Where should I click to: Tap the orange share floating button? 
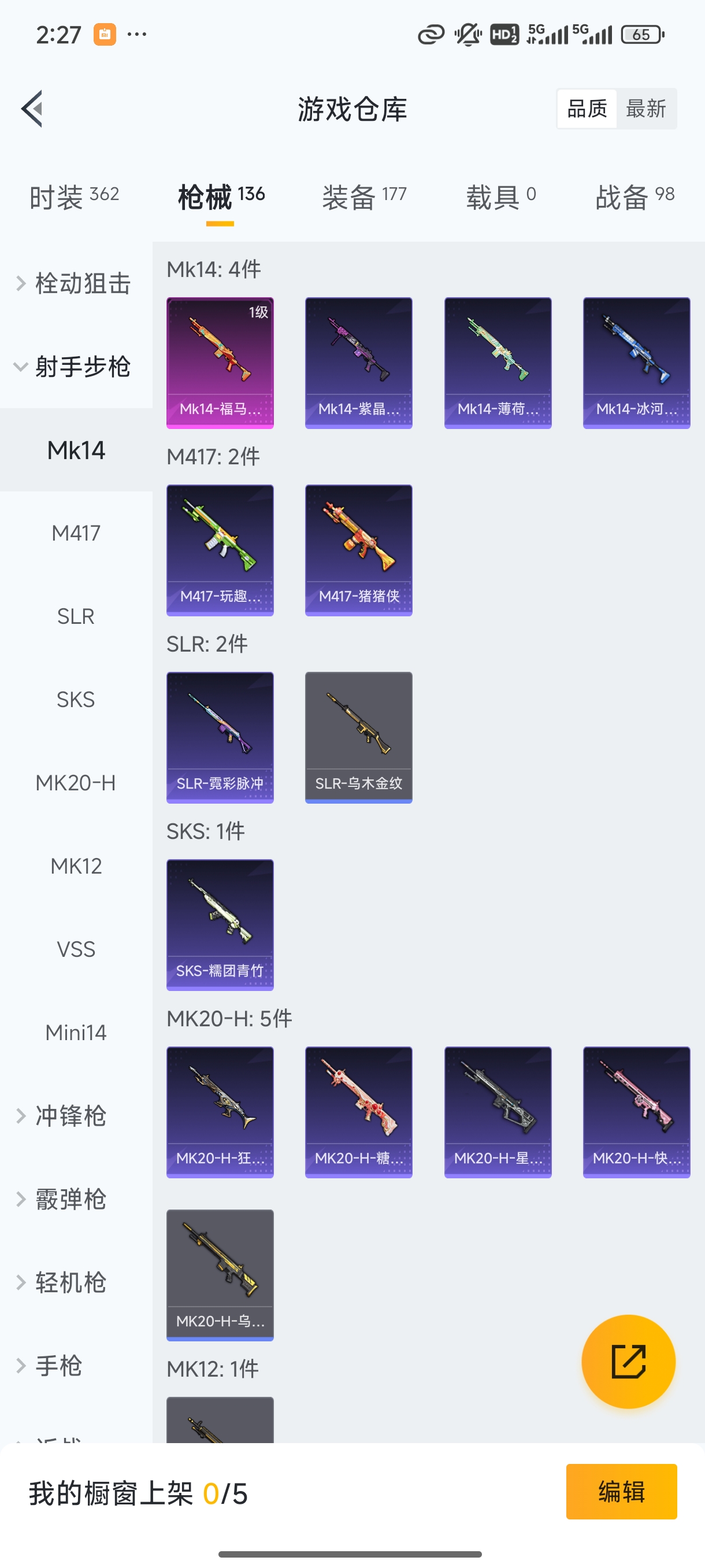(x=628, y=1362)
